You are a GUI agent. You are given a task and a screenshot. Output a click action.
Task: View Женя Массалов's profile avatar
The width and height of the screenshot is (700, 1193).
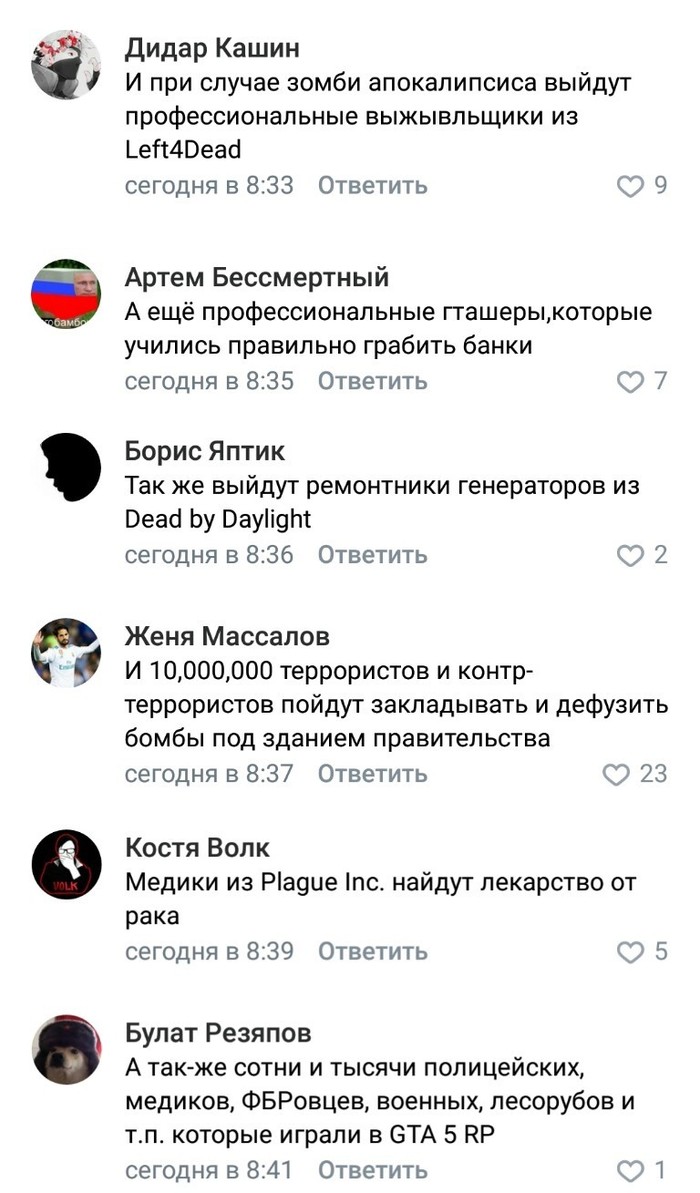tap(66, 652)
